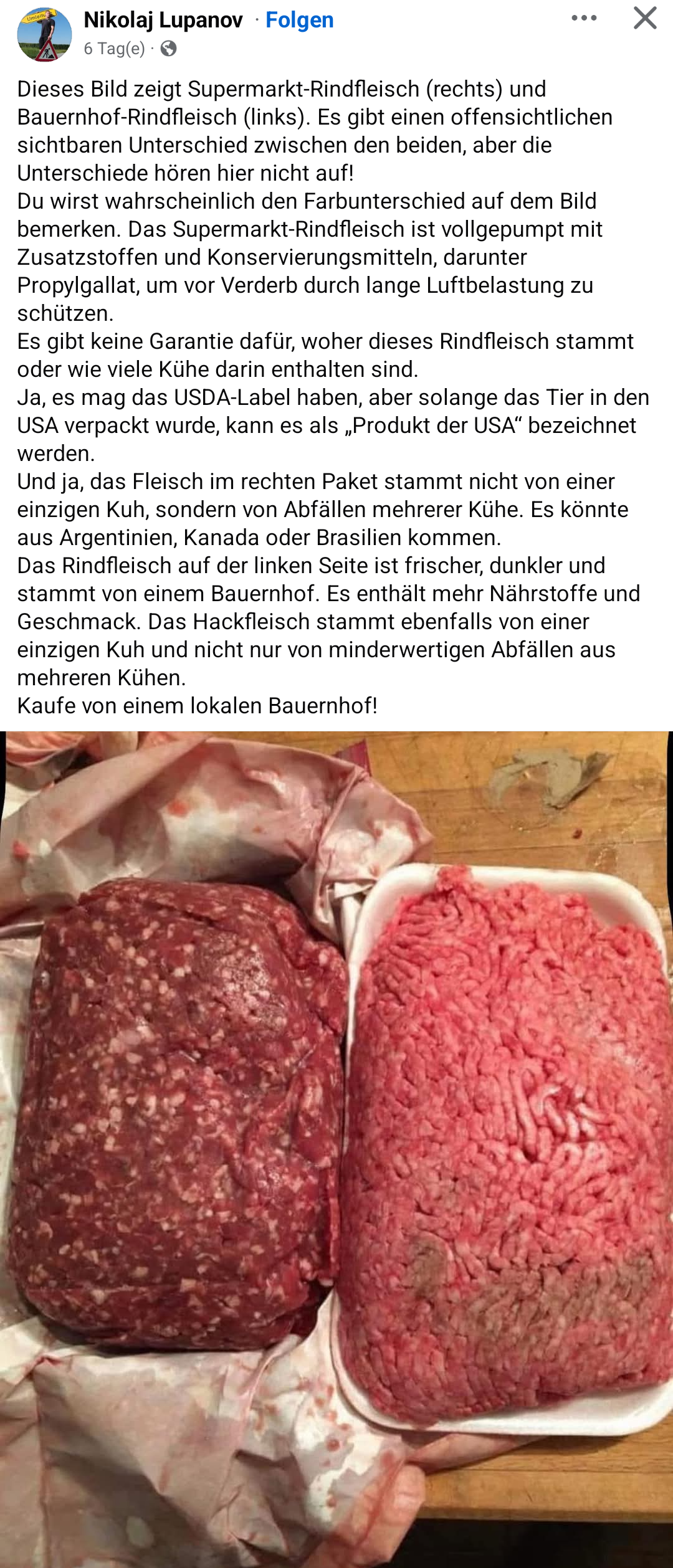Open Nikolaj Lupanov's profile name link
673x1568 pixels.
[163, 20]
